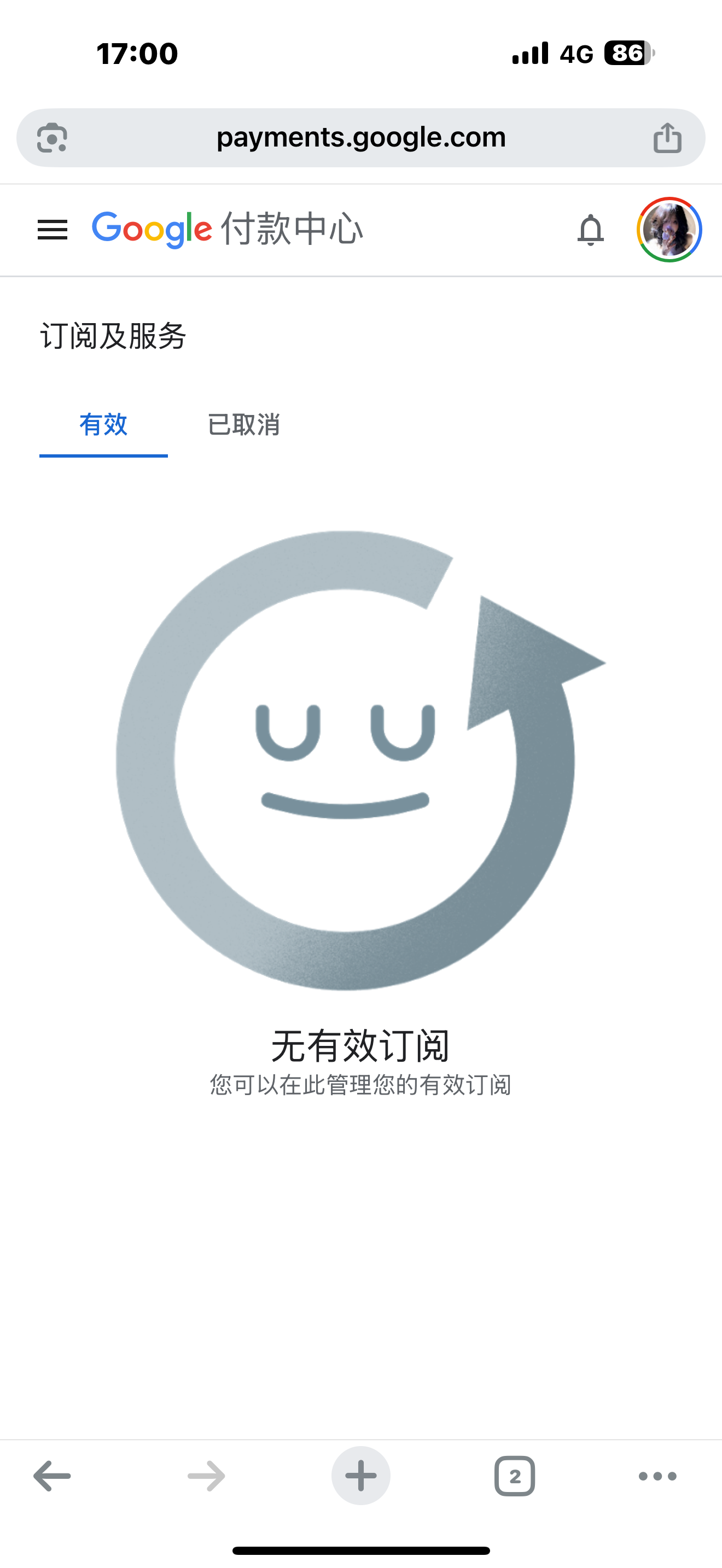Switch to the 已取消 subscriptions tab
Viewport: 722px width, 1568px height.
(243, 426)
